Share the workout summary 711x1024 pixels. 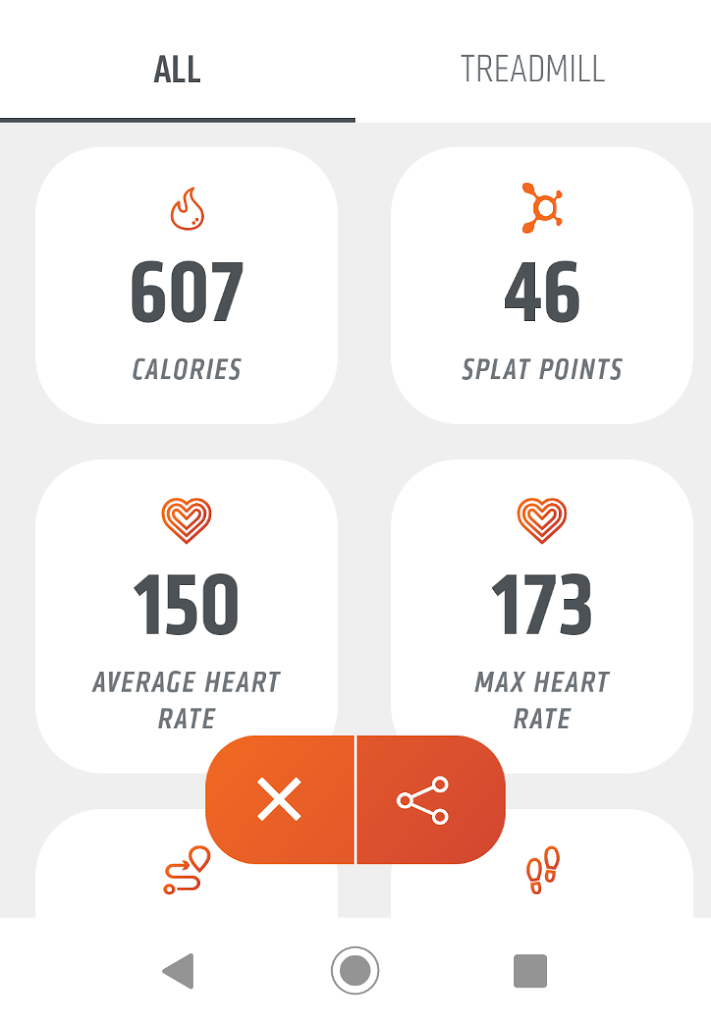(424, 800)
